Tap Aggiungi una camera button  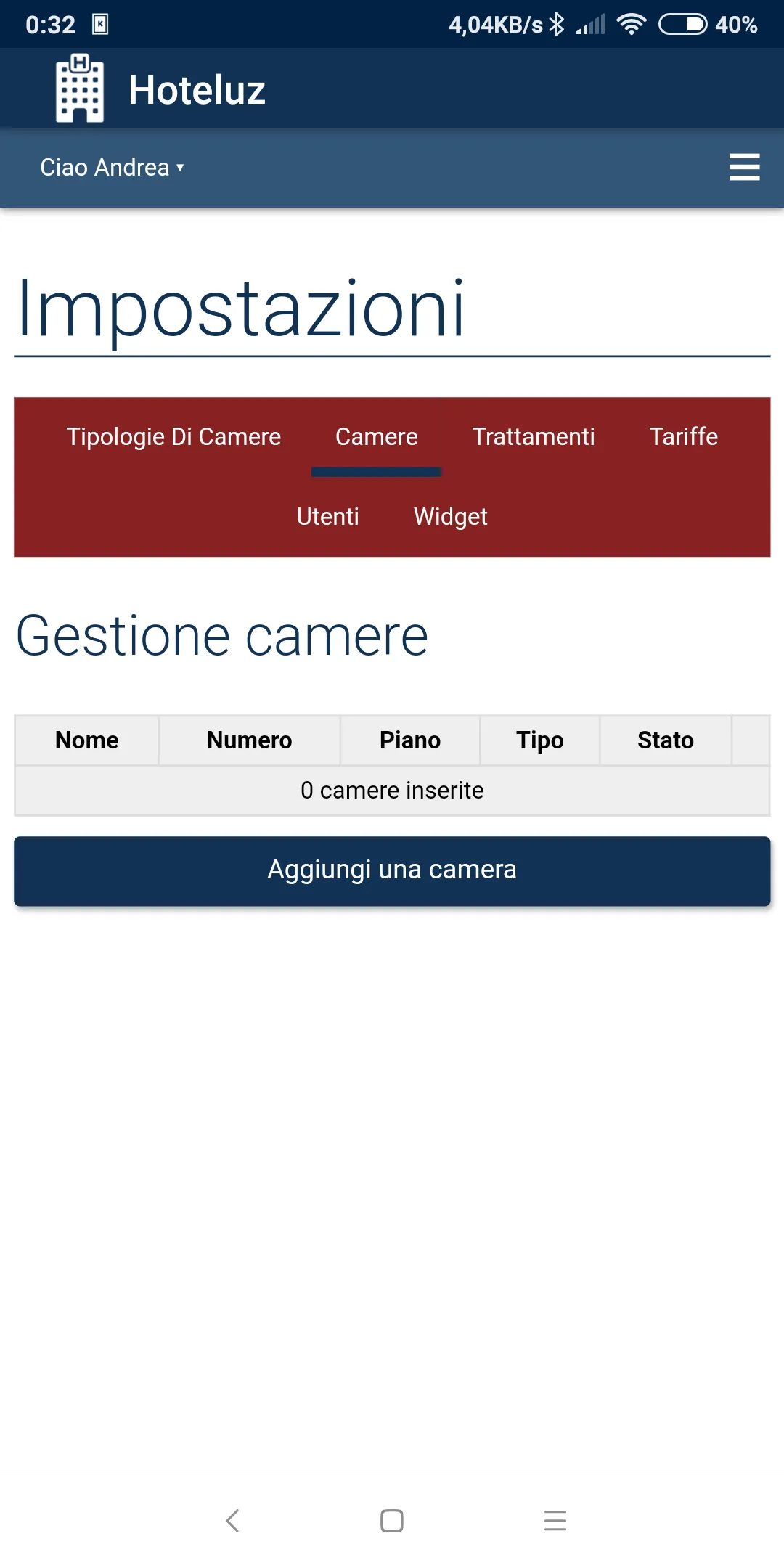tap(392, 870)
